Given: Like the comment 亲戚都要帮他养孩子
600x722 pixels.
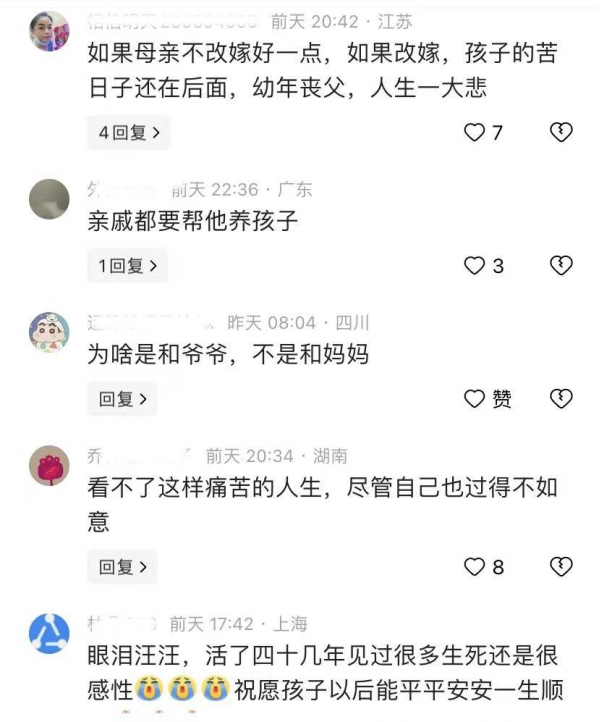Looking at the screenshot, I should coord(475,265).
